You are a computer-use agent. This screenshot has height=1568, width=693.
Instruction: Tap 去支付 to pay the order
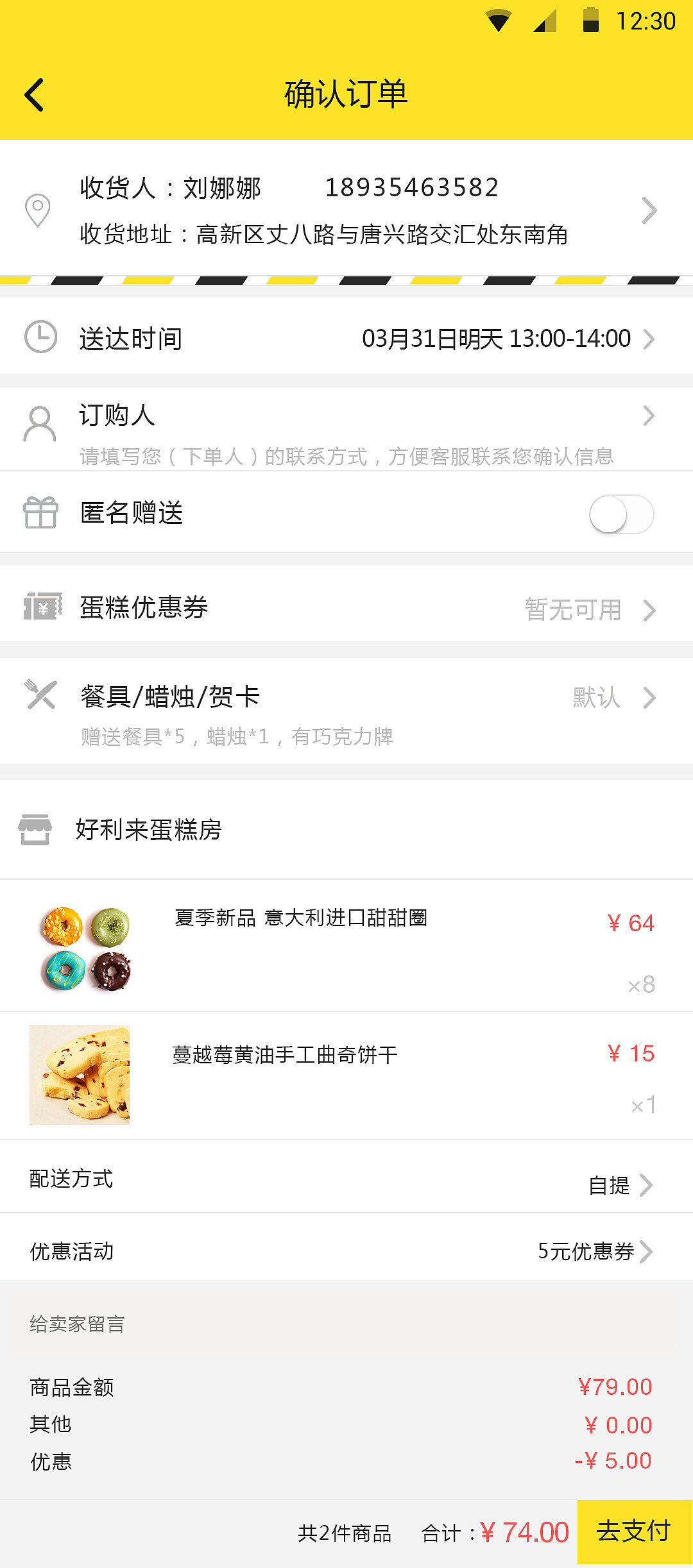tap(634, 1531)
